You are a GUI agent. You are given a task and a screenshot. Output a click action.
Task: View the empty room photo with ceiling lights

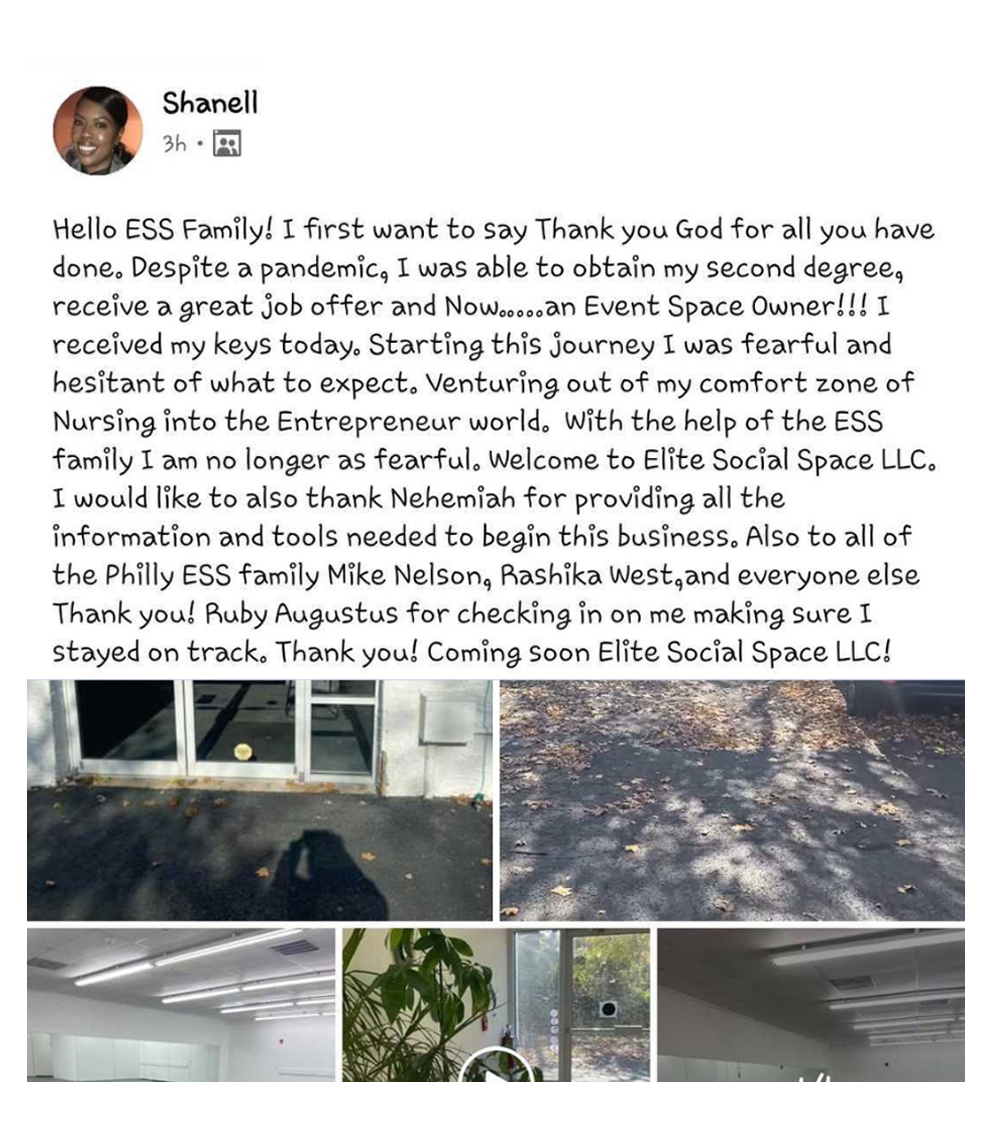tap(181, 1004)
